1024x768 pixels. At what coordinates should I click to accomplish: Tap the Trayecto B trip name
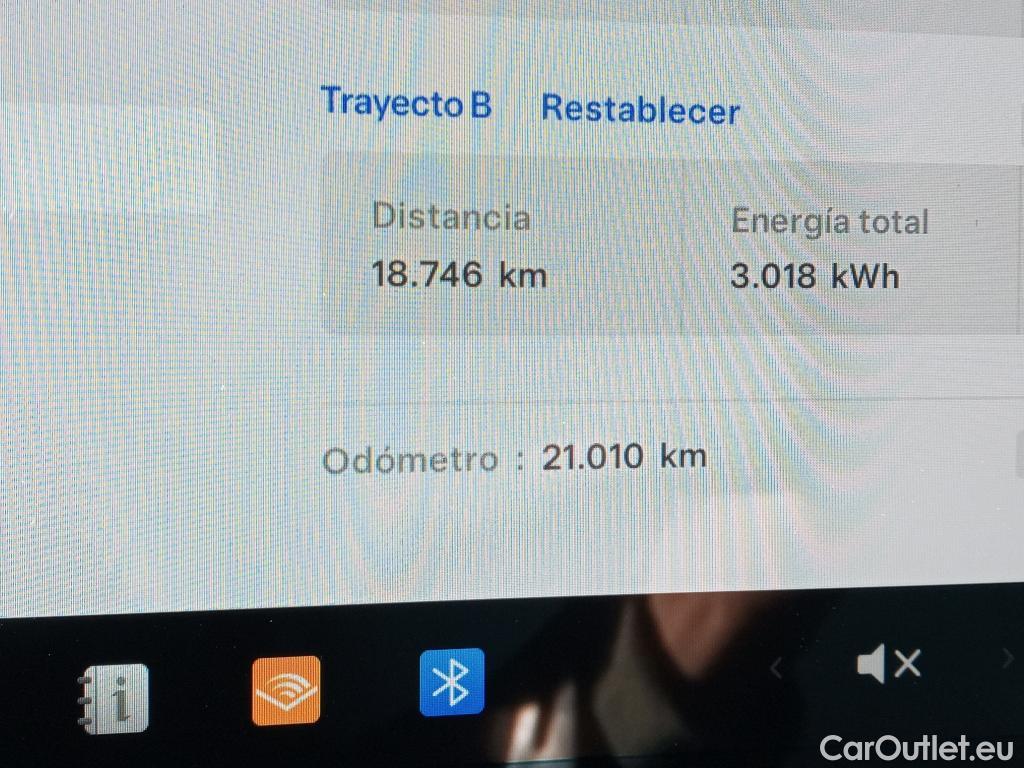pyautogui.click(x=406, y=103)
